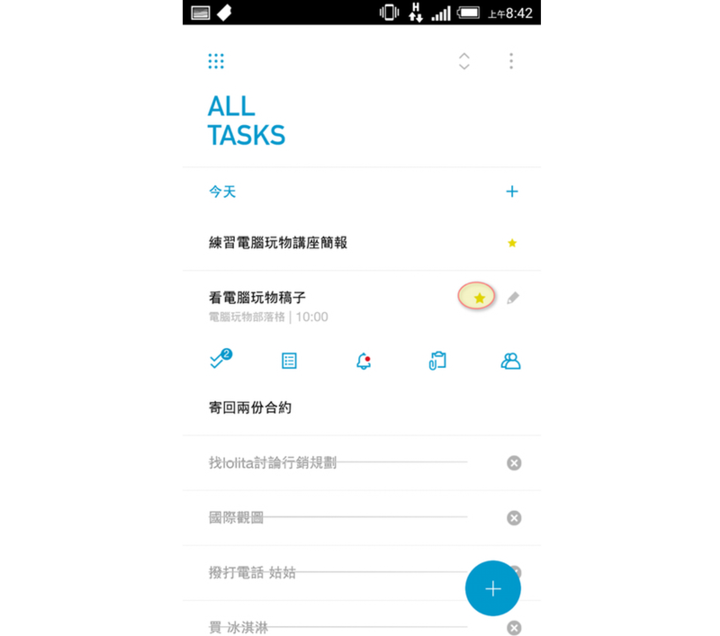This screenshot has height=636, width=720.
Task: Open the three-dot overflow menu
Action: point(511,62)
